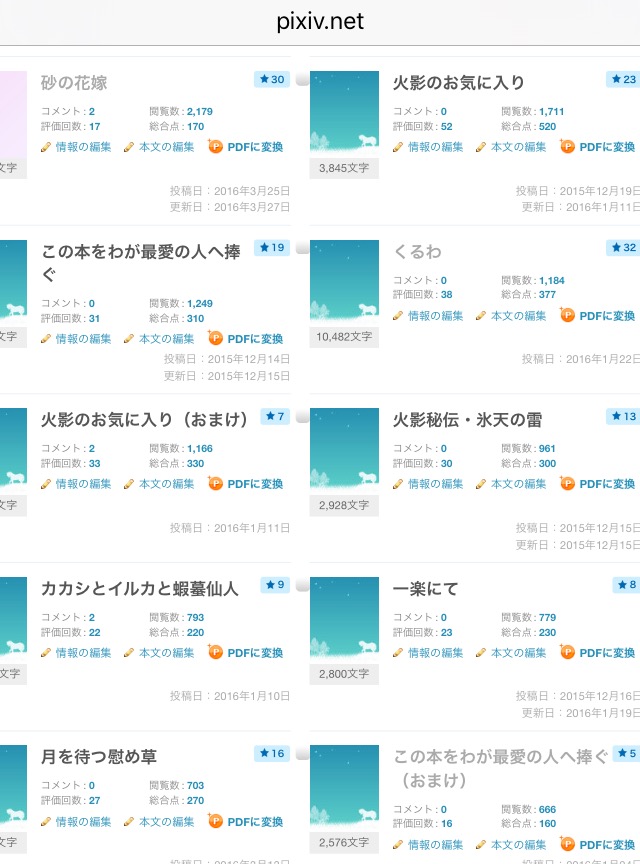The image size is (640, 864).
Task: Edit info (情報の編集) for くるわ
Action: point(428,316)
